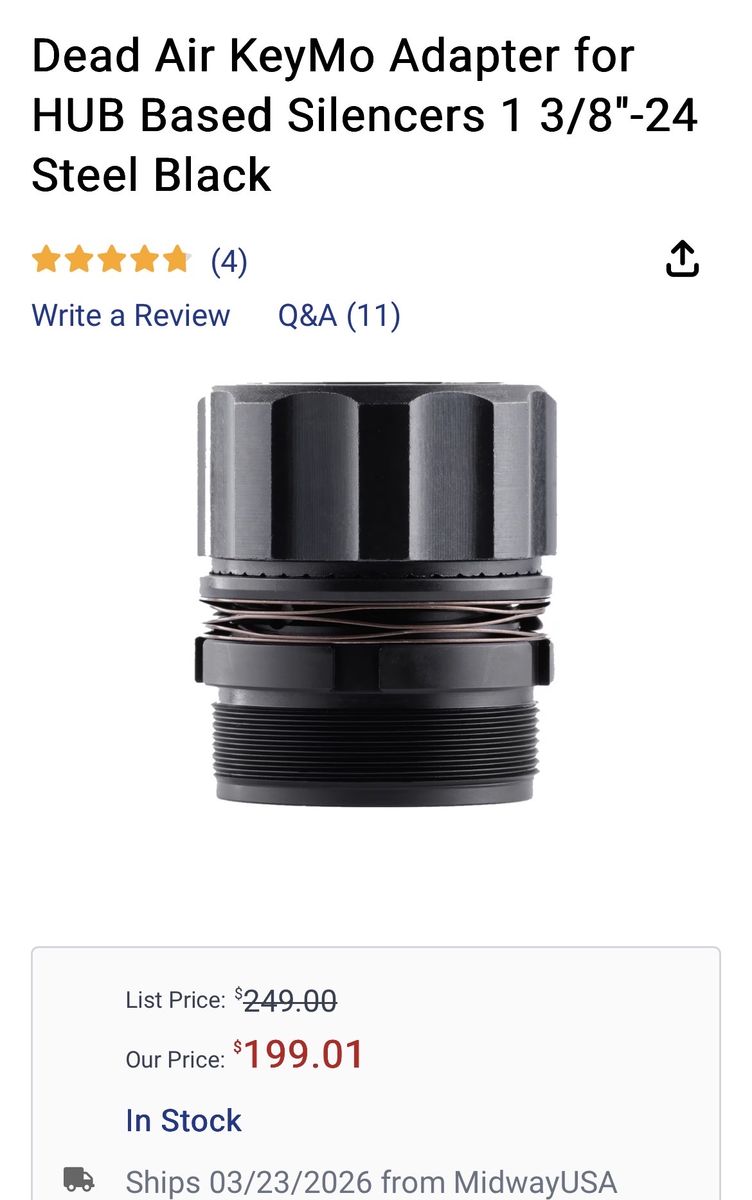
Task: Open the "Write a Review" form
Action: tap(130, 316)
